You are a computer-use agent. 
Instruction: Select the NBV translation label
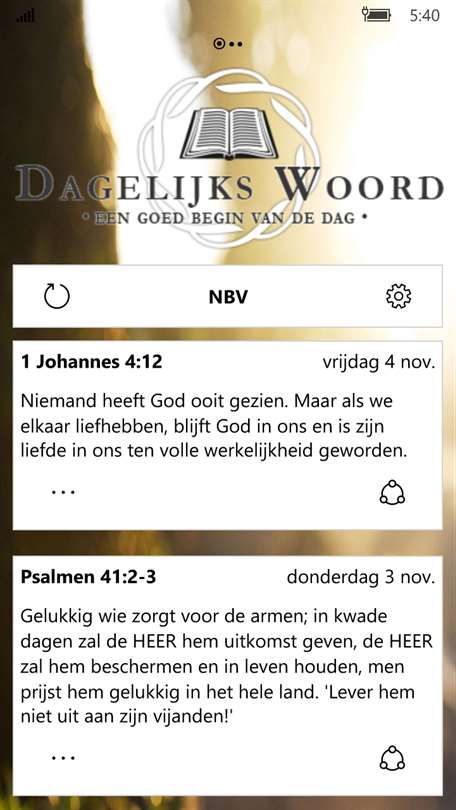[x=228, y=297]
